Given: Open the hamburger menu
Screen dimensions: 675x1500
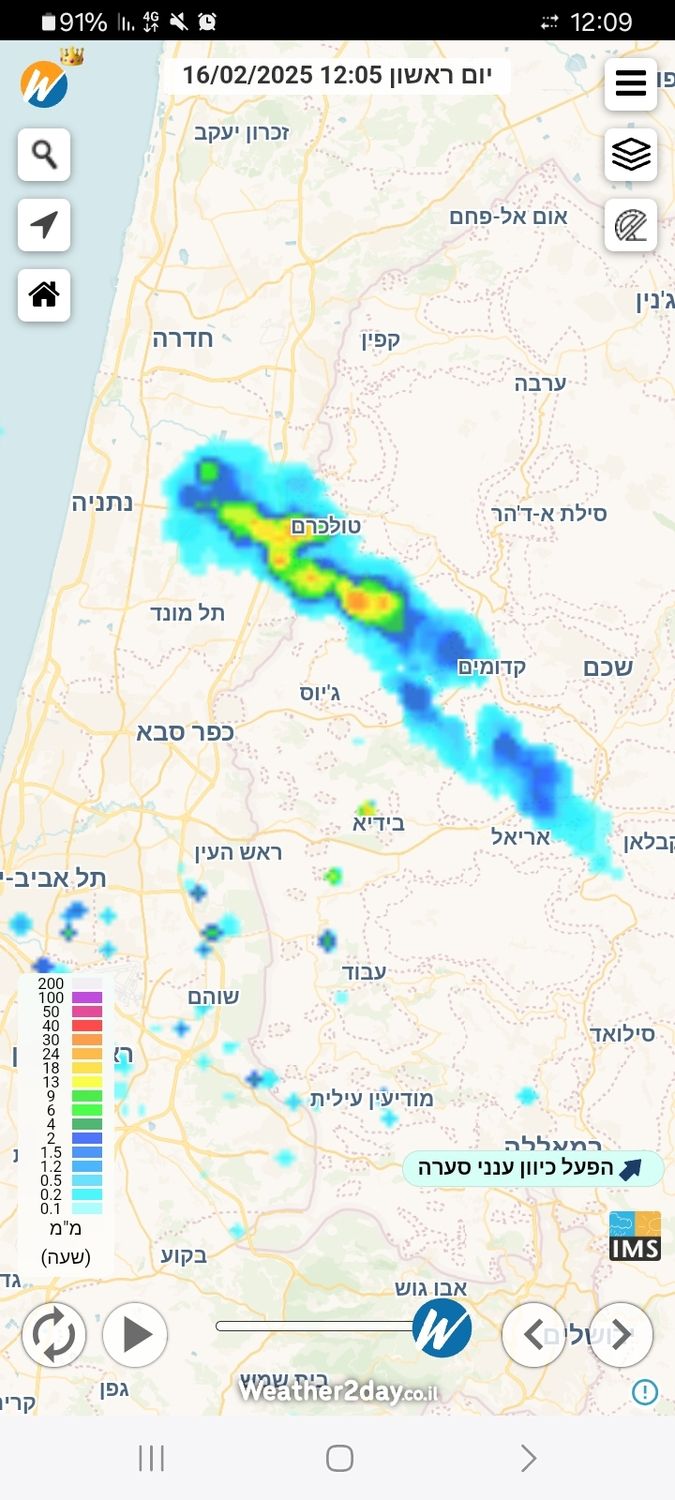Looking at the screenshot, I should pyautogui.click(x=630, y=84).
